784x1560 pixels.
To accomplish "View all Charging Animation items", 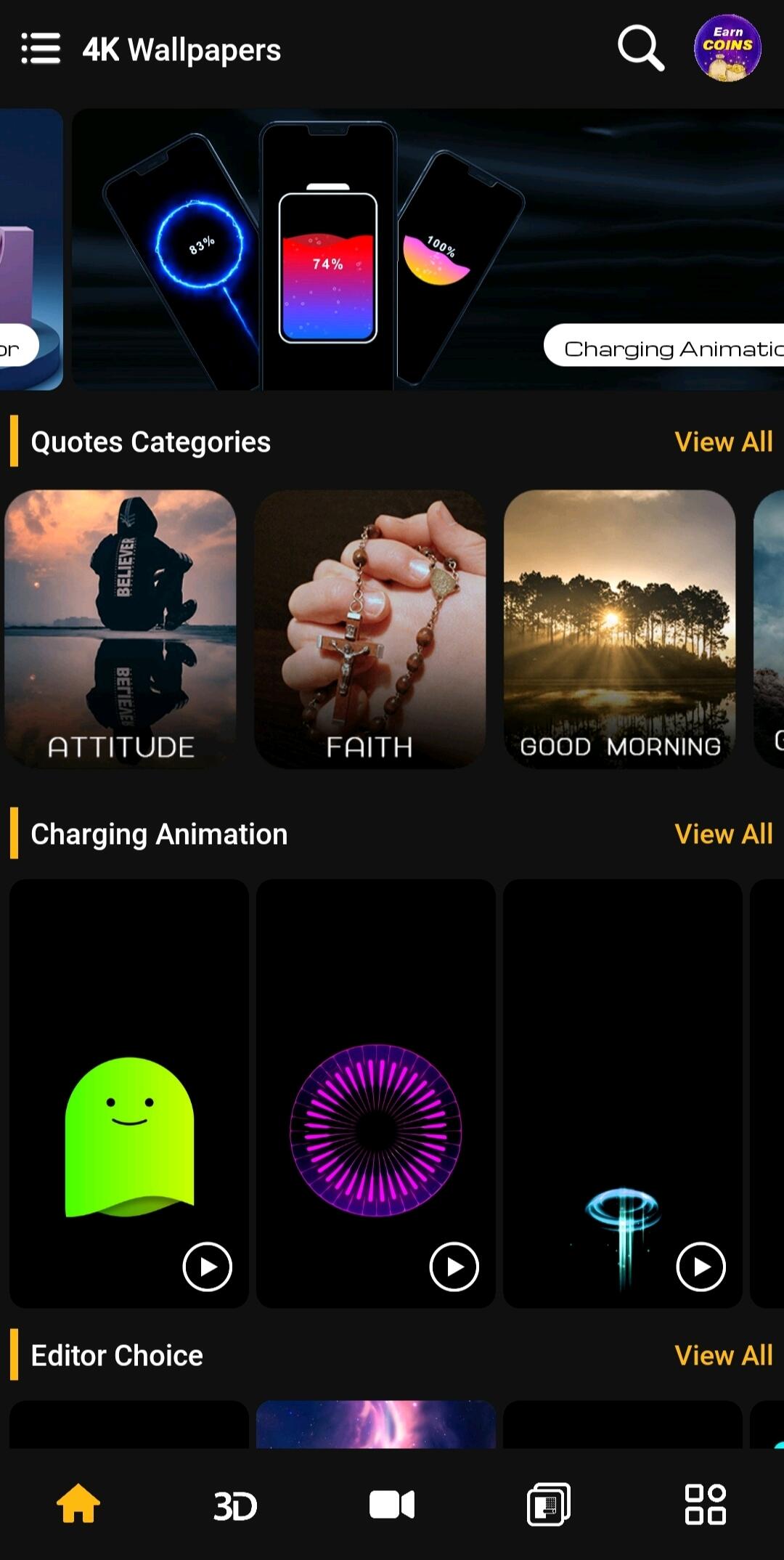I will 723,834.
